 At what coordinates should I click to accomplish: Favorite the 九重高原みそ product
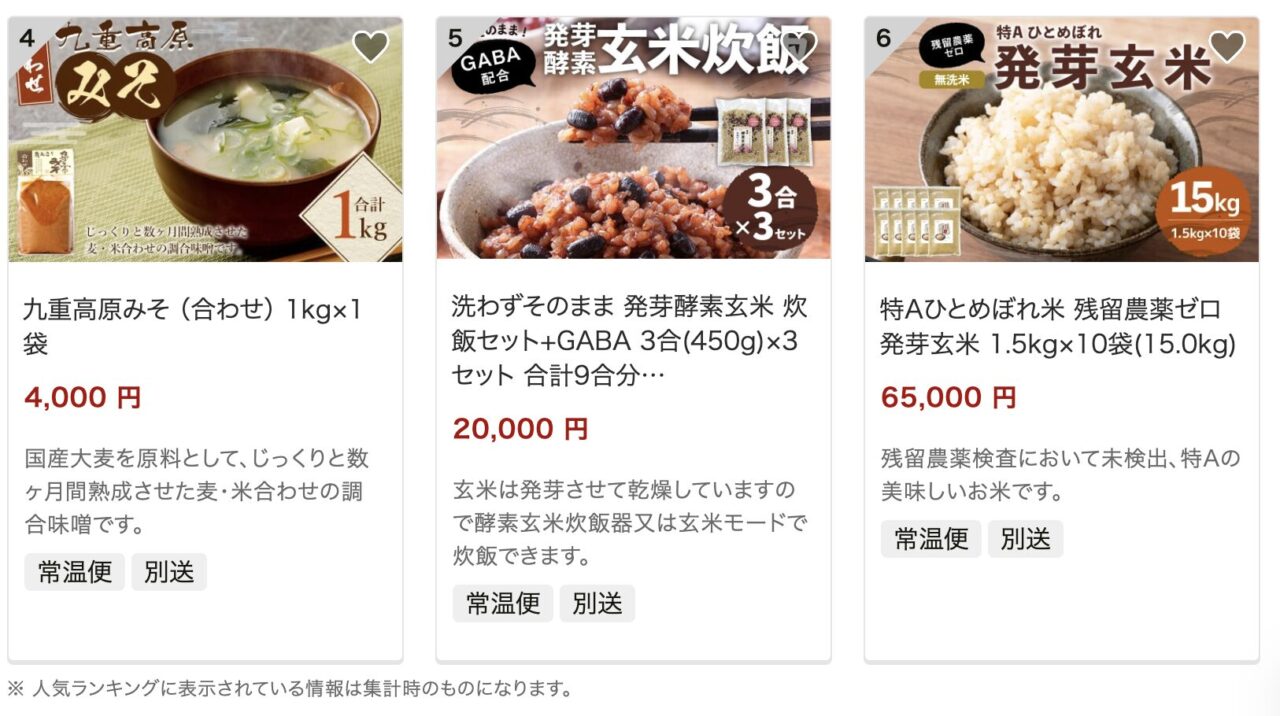[x=371, y=47]
